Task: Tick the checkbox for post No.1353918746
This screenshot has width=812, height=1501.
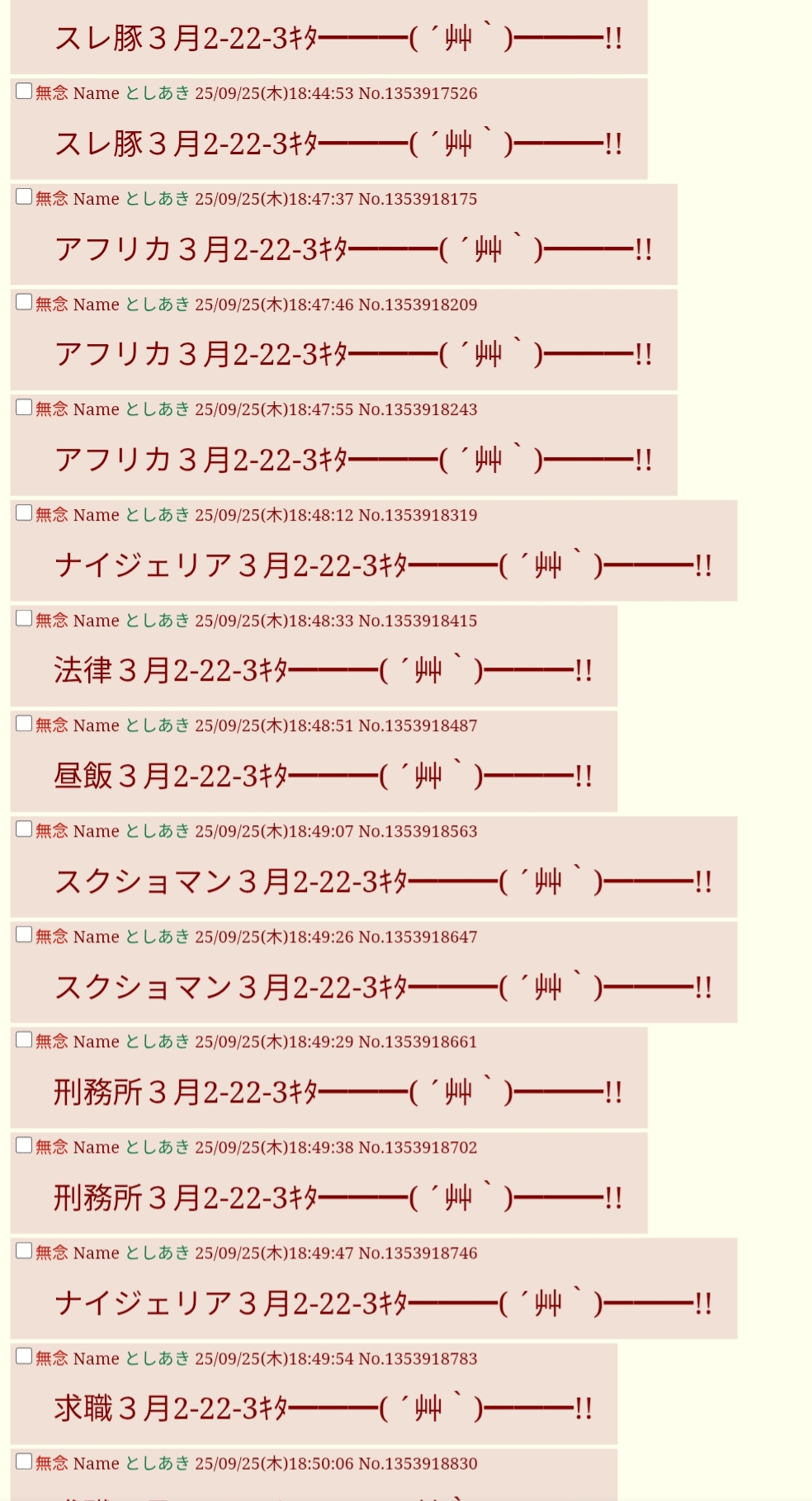Action: pos(24,1250)
